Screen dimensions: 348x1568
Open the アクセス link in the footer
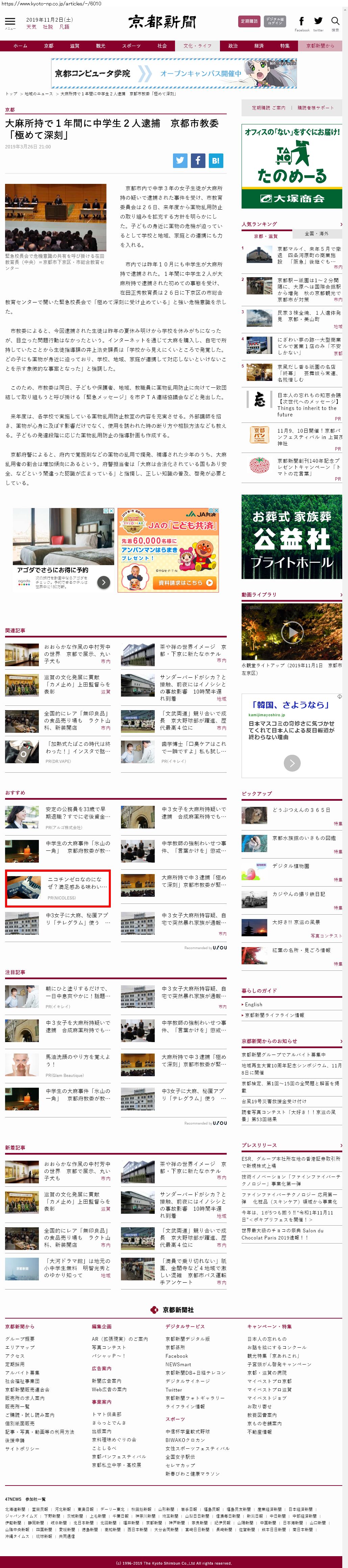coord(15,1356)
